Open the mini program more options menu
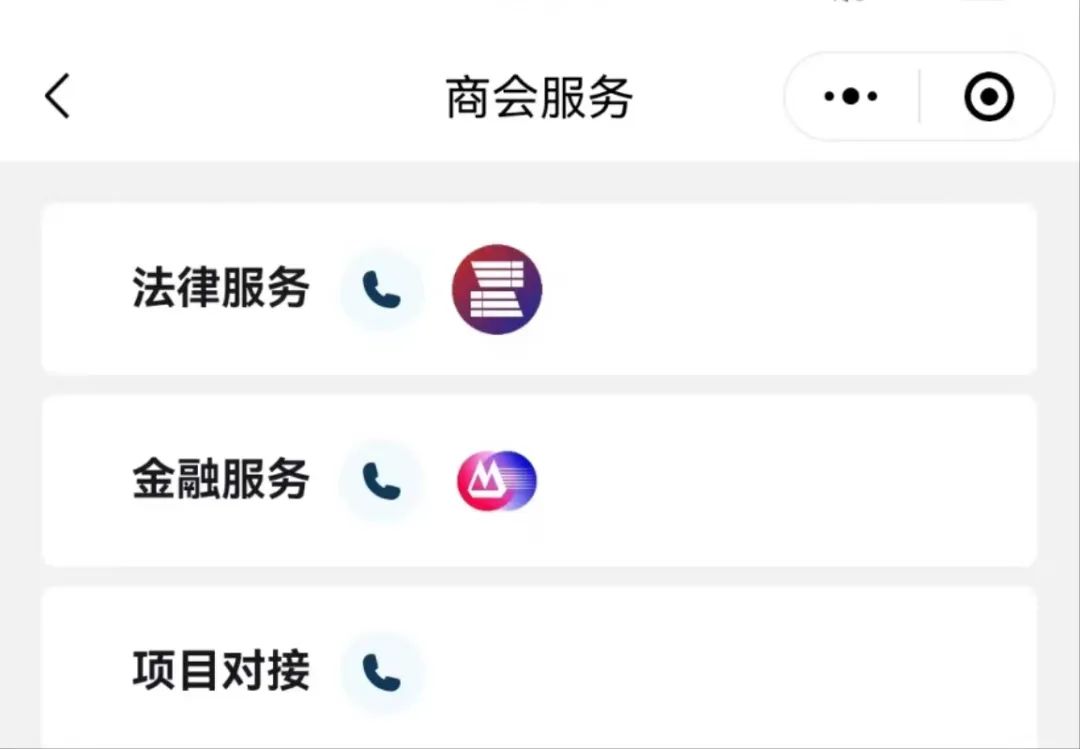 851,97
